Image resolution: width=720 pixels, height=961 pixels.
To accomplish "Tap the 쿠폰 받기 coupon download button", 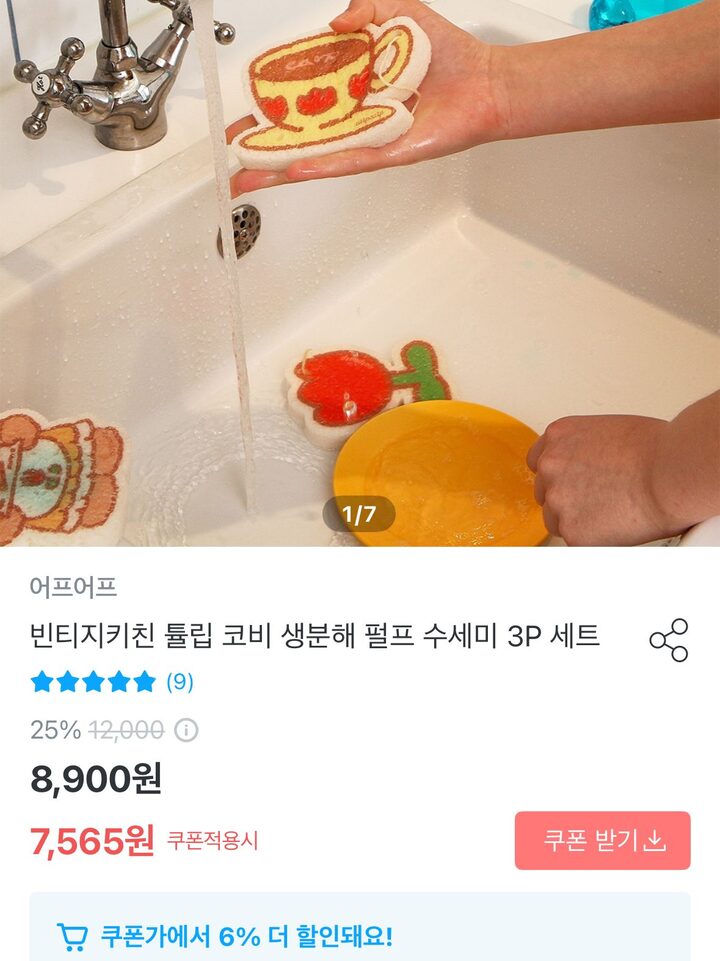I will click(602, 840).
